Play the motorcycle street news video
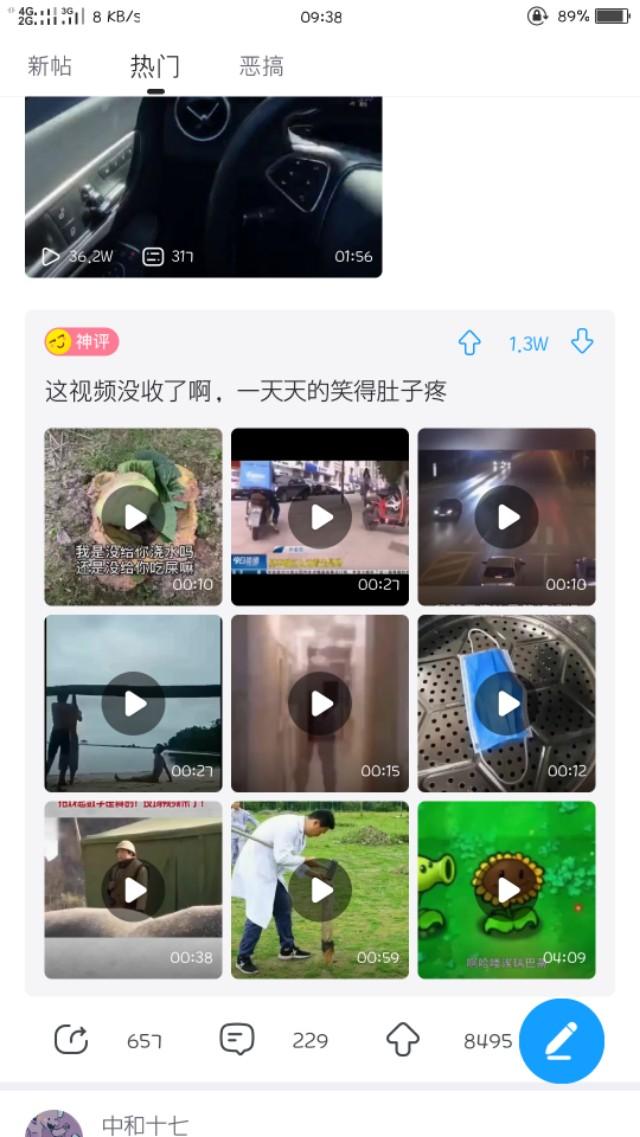640x1137 pixels. point(320,517)
